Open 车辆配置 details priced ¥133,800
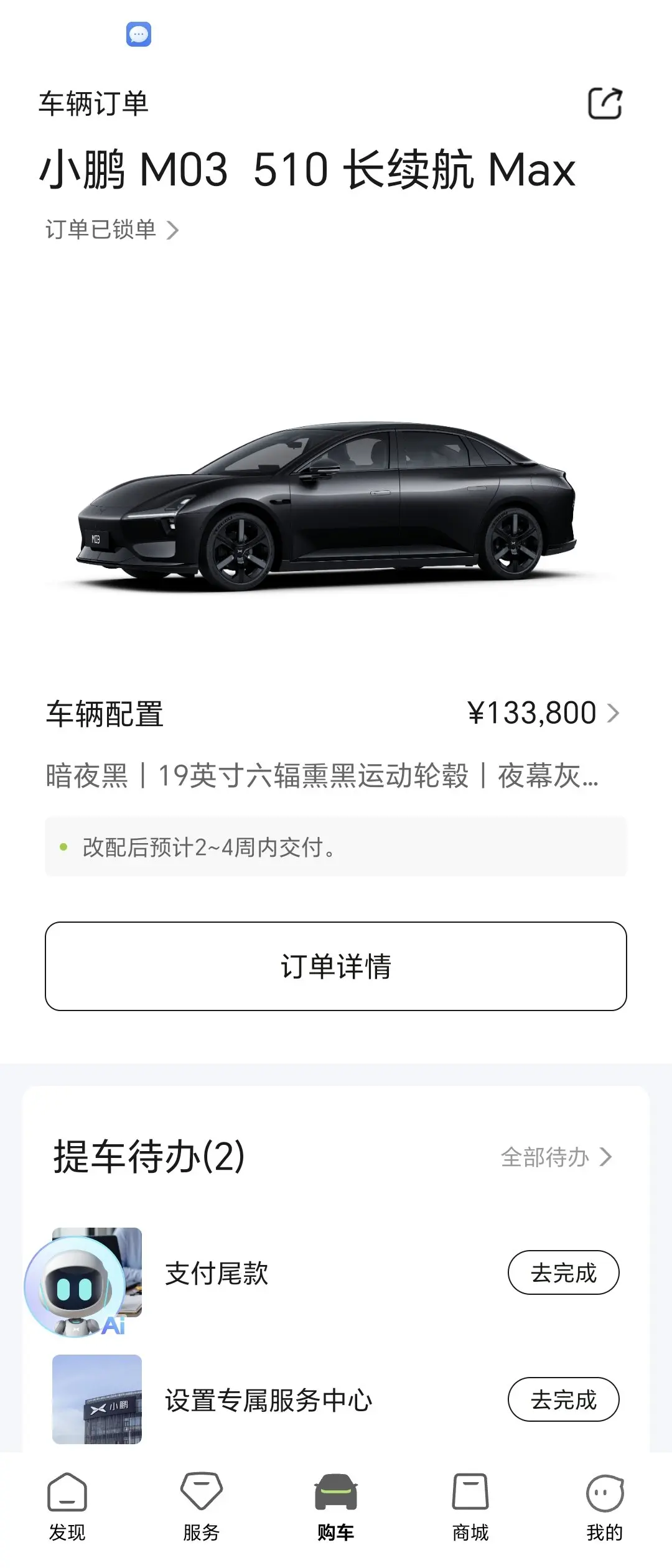Screen dimensions: 672x1568 [543, 713]
